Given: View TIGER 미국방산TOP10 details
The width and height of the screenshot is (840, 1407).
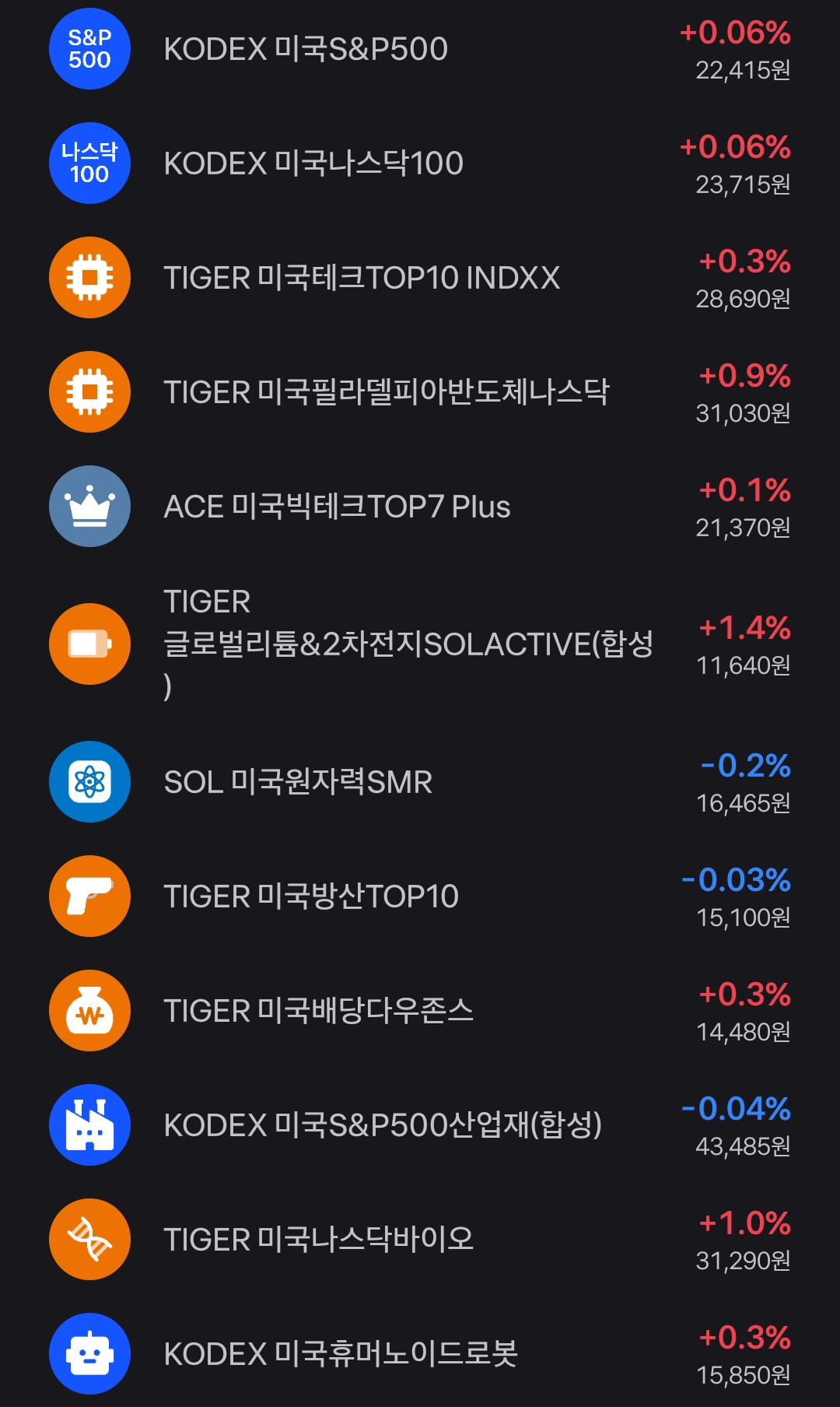Looking at the screenshot, I should pos(420,896).
